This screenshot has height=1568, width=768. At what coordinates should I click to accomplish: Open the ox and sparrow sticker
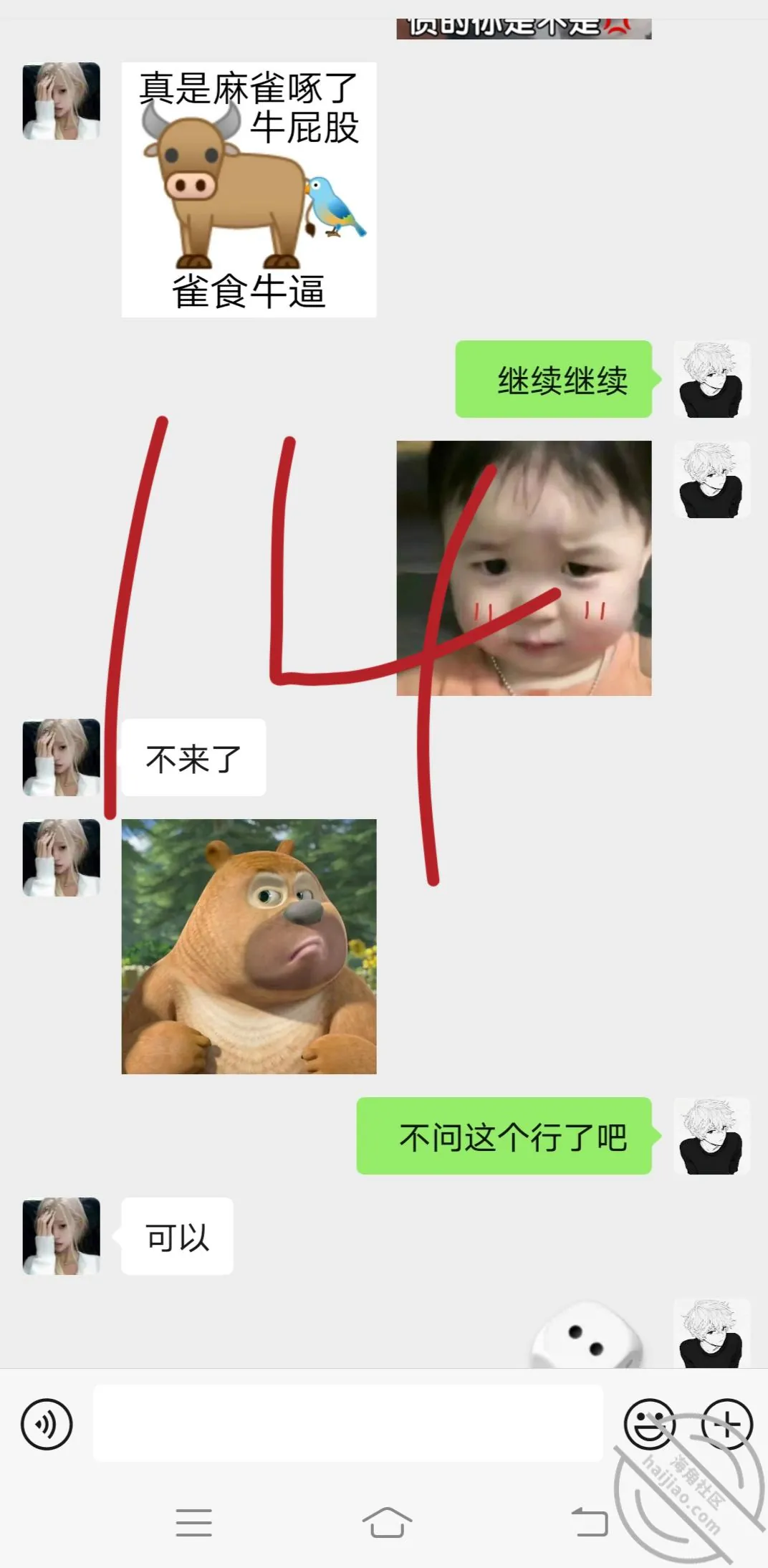click(x=249, y=189)
